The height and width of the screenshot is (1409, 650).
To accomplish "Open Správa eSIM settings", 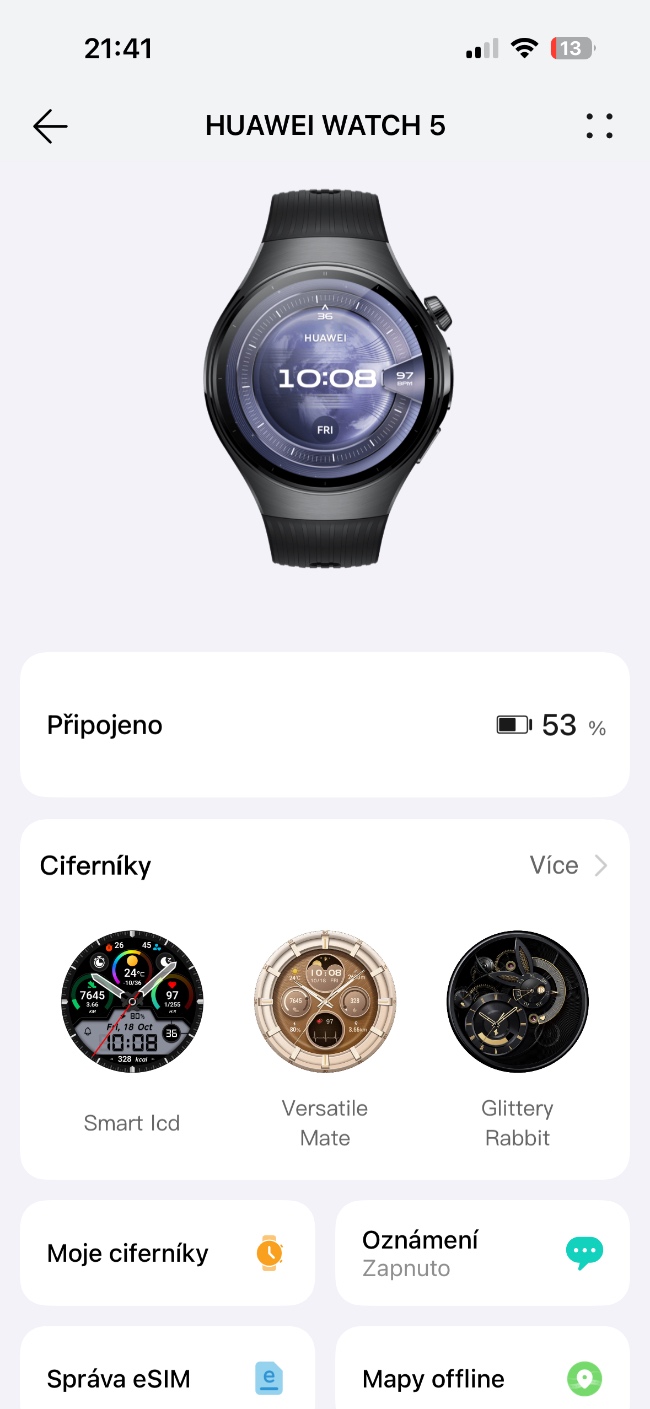I will [x=167, y=1368].
